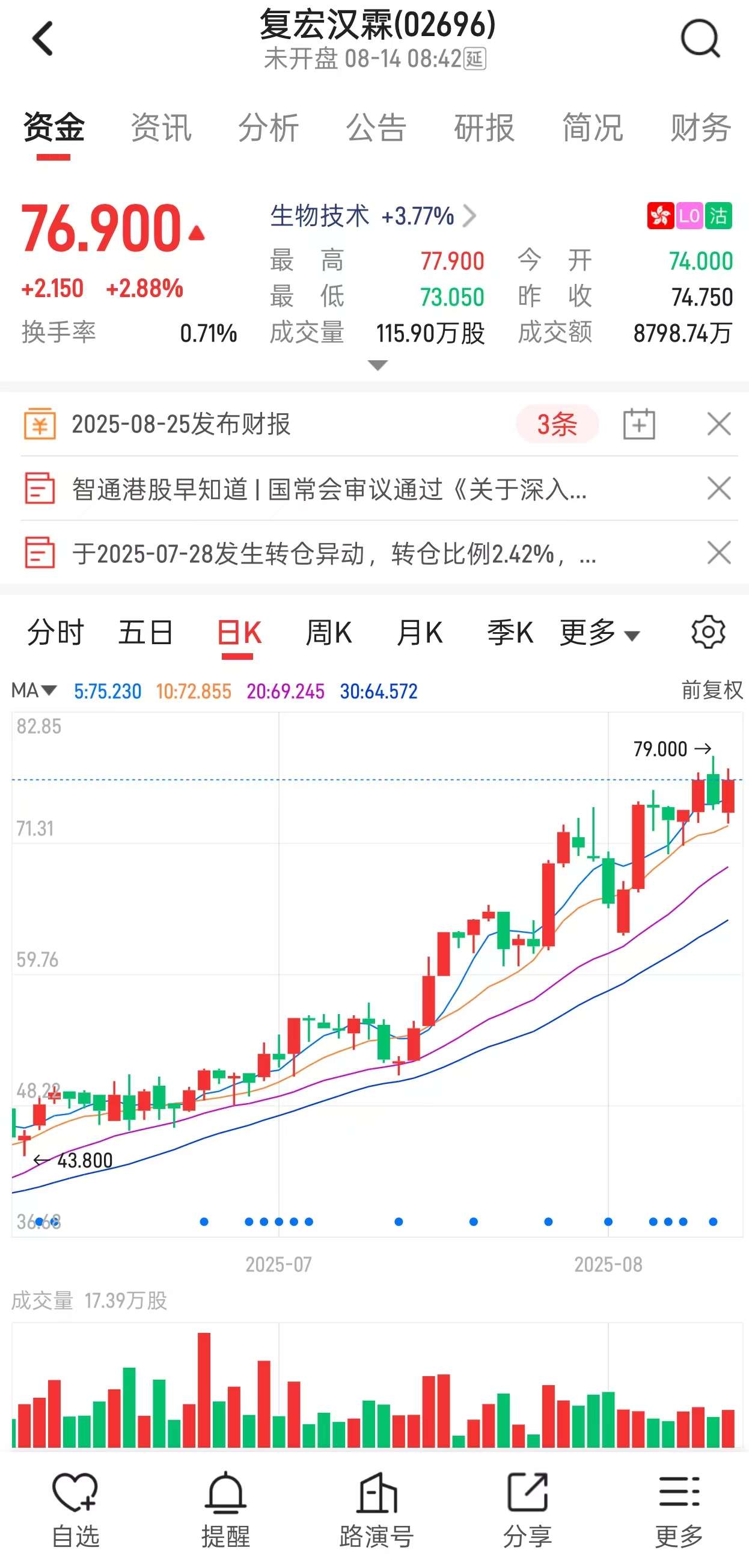The height and width of the screenshot is (1568, 749).
Task: Open the 生物技术 sector link
Action: click(x=373, y=215)
